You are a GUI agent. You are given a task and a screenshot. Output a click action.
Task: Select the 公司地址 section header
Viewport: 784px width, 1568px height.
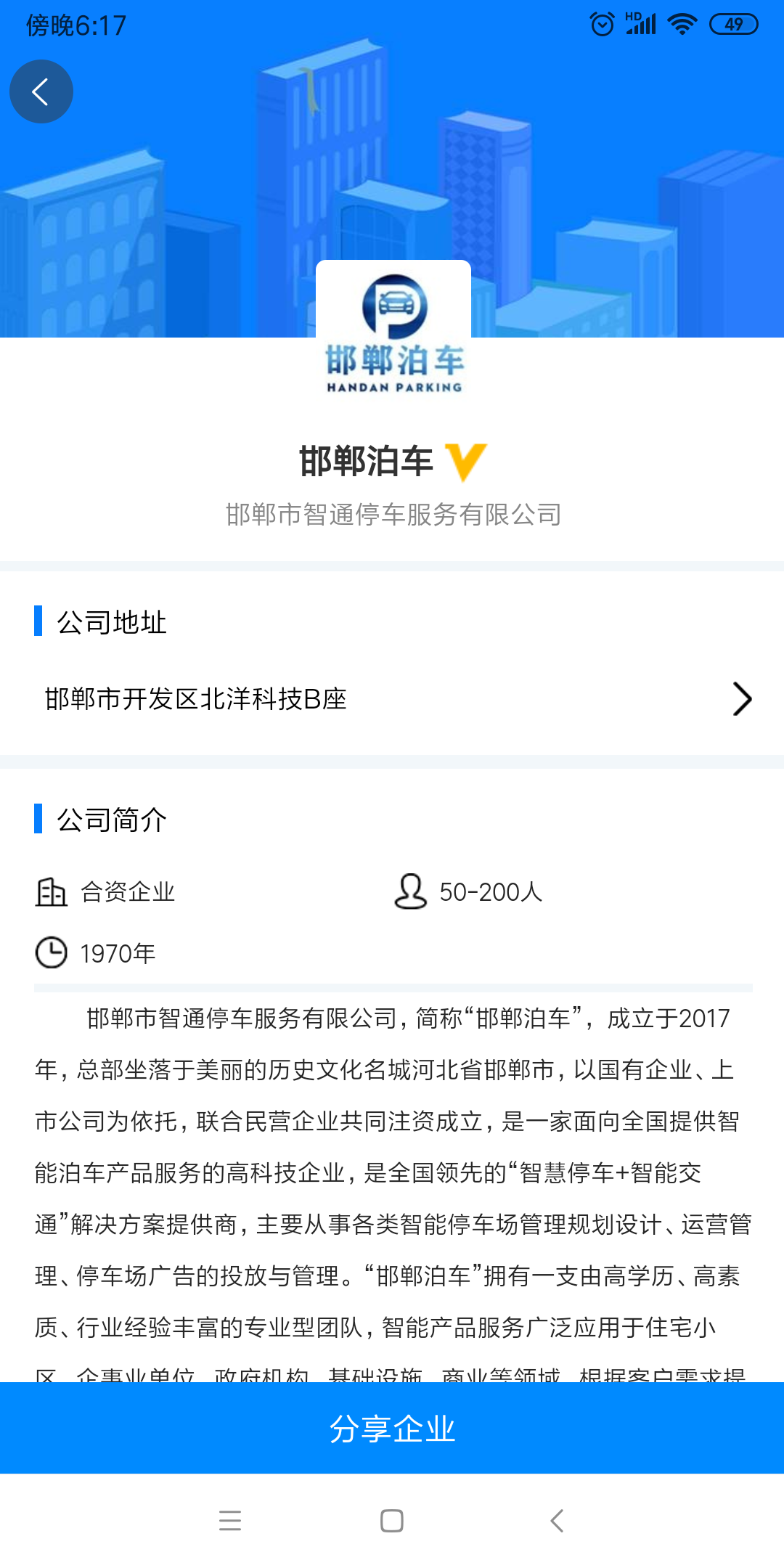110,622
